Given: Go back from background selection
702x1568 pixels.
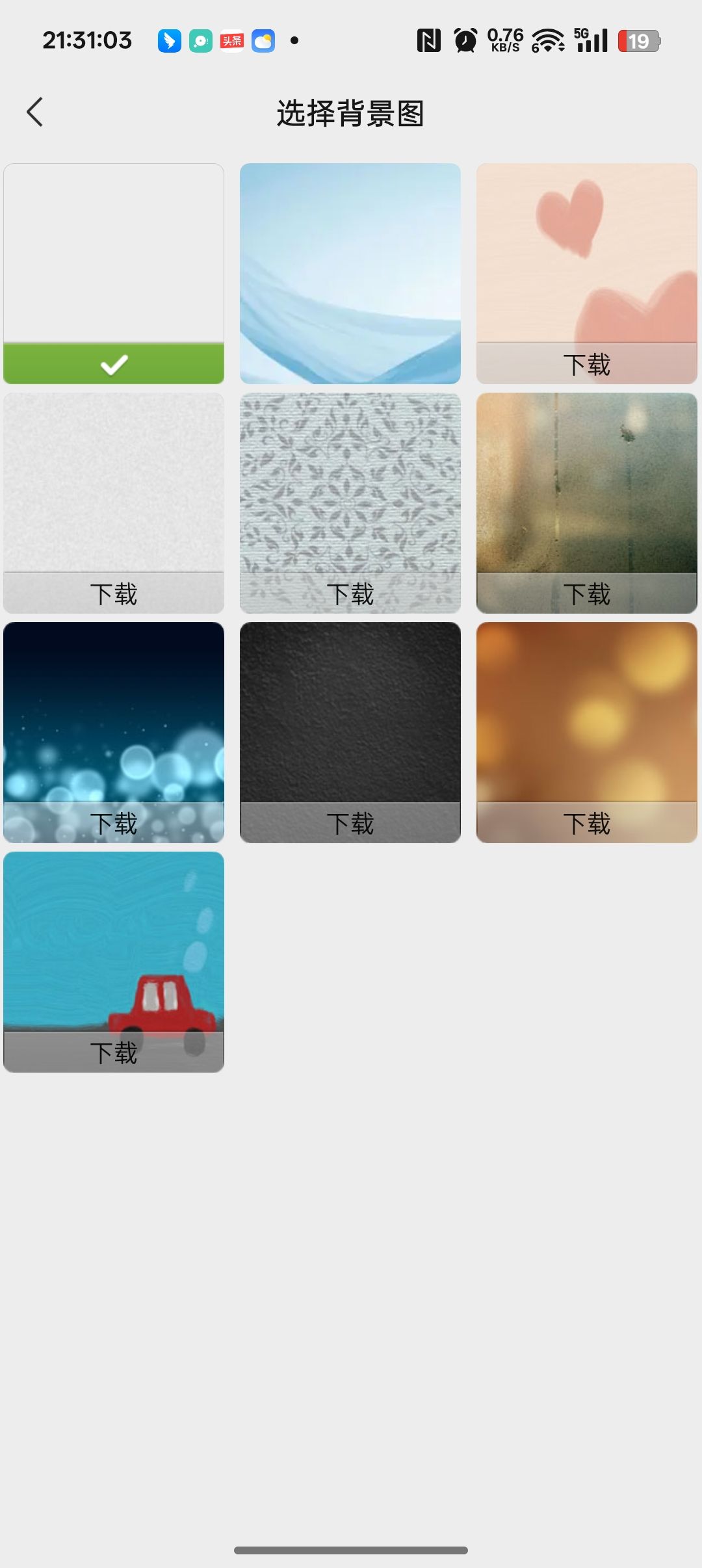Looking at the screenshot, I should [35, 112].
